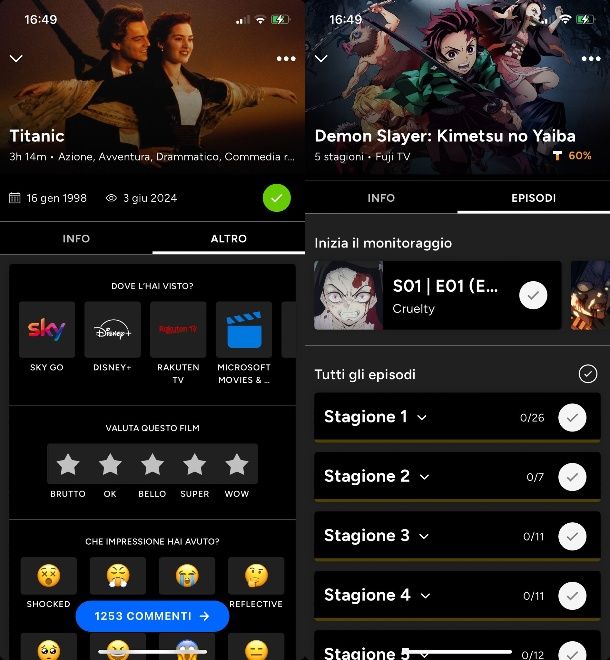Open Demon Slayer's overflow menu
Image resolution: width=610 pixels, height=660 pixels.
pyautogui.click(x=591, y=59)
